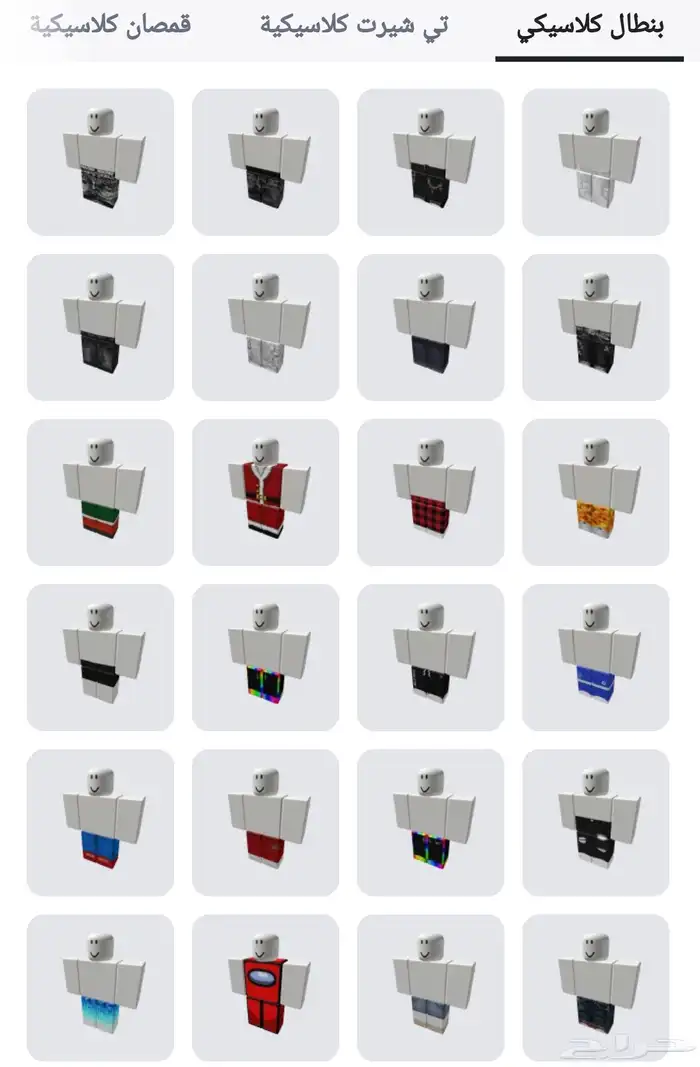
Task: Select the red crewmate costume item
Action: click(x=265, y=987)
